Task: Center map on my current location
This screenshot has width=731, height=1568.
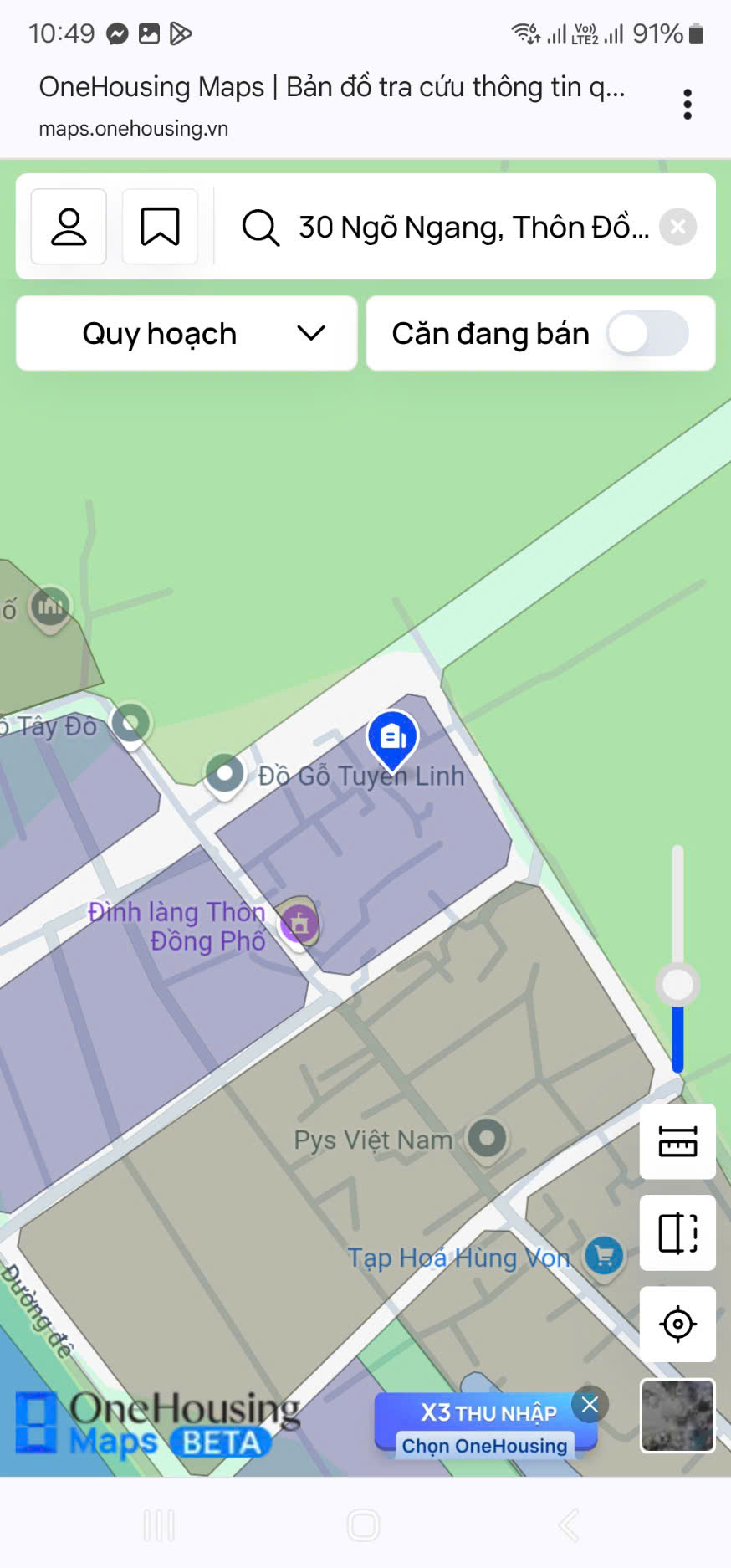Action: point(677,1324)
